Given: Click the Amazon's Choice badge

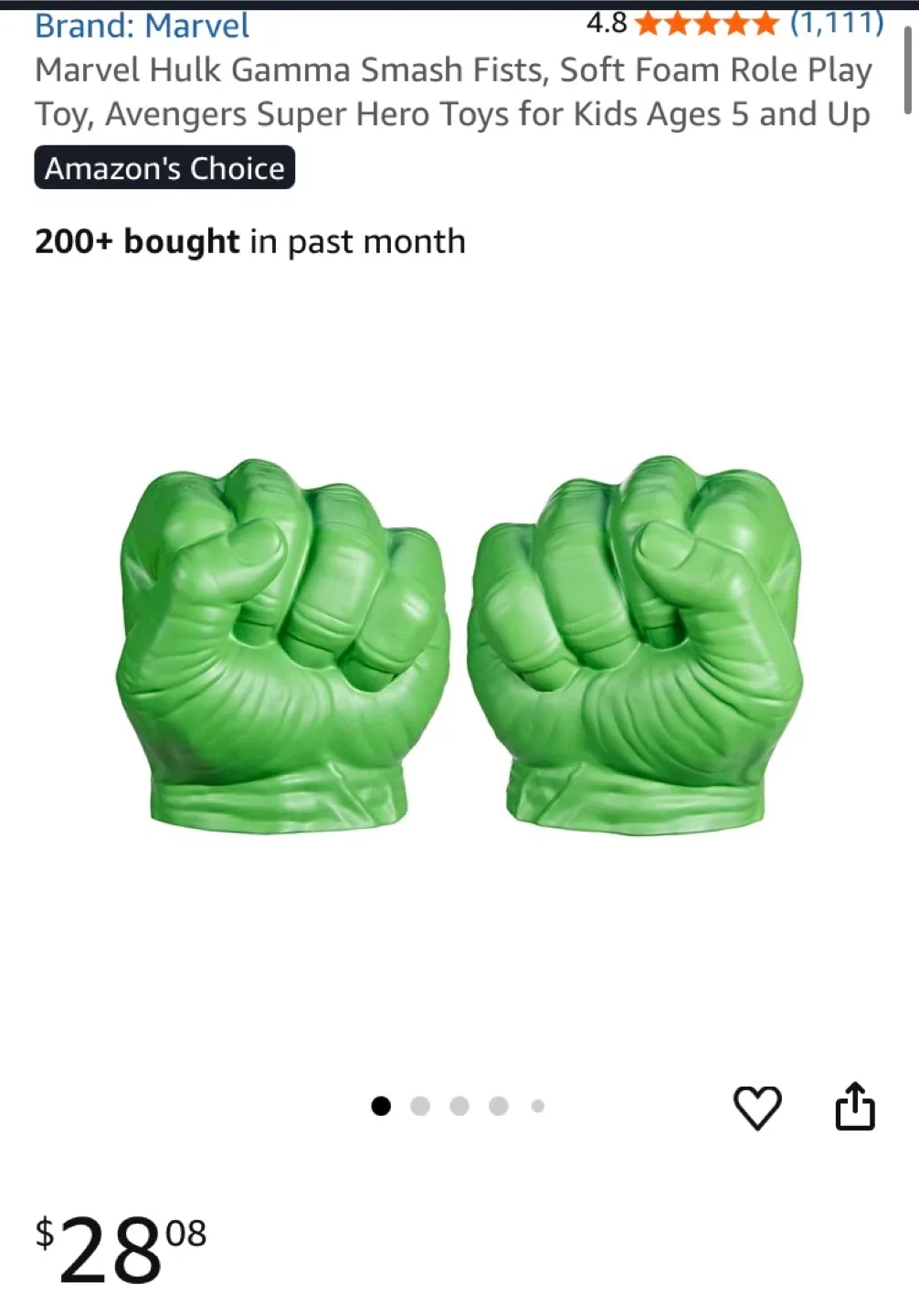Looking at the screenshot, I should point(165,167).
